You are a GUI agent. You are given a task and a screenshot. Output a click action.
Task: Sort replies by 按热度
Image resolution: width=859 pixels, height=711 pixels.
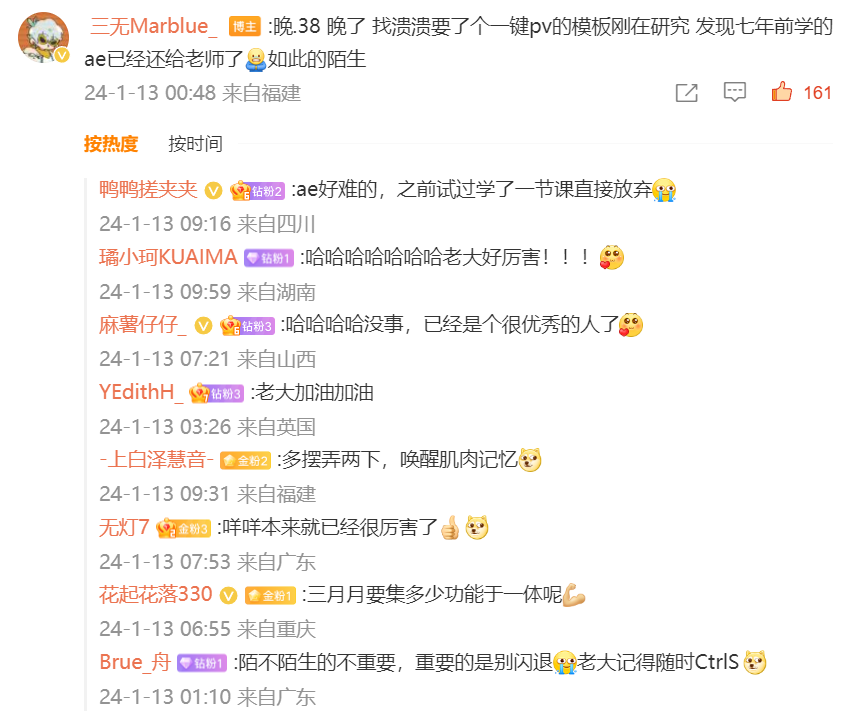(110, 144)
